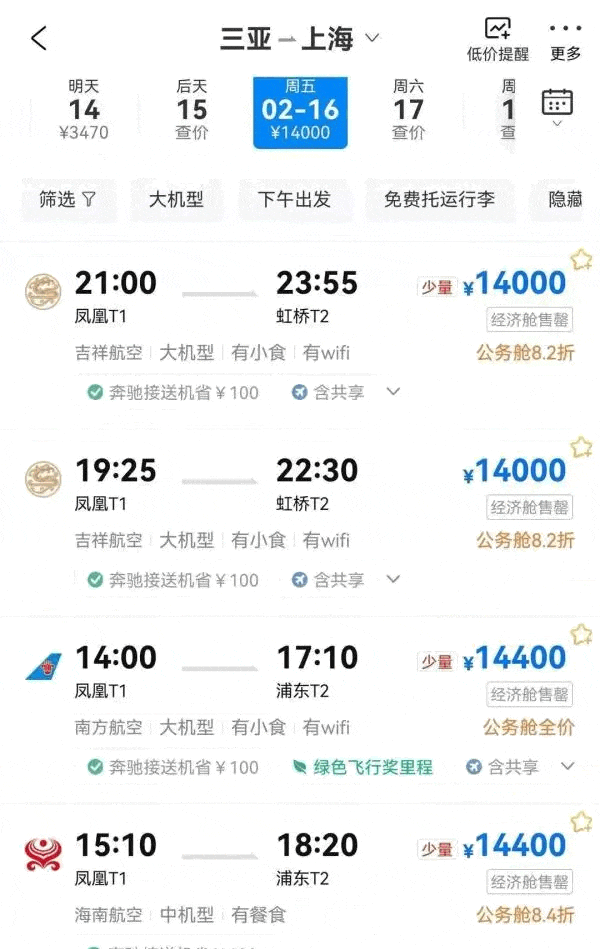Apply the 大机型 filter chip
This screenshot has width=600, height=949.
coord(176,199)
